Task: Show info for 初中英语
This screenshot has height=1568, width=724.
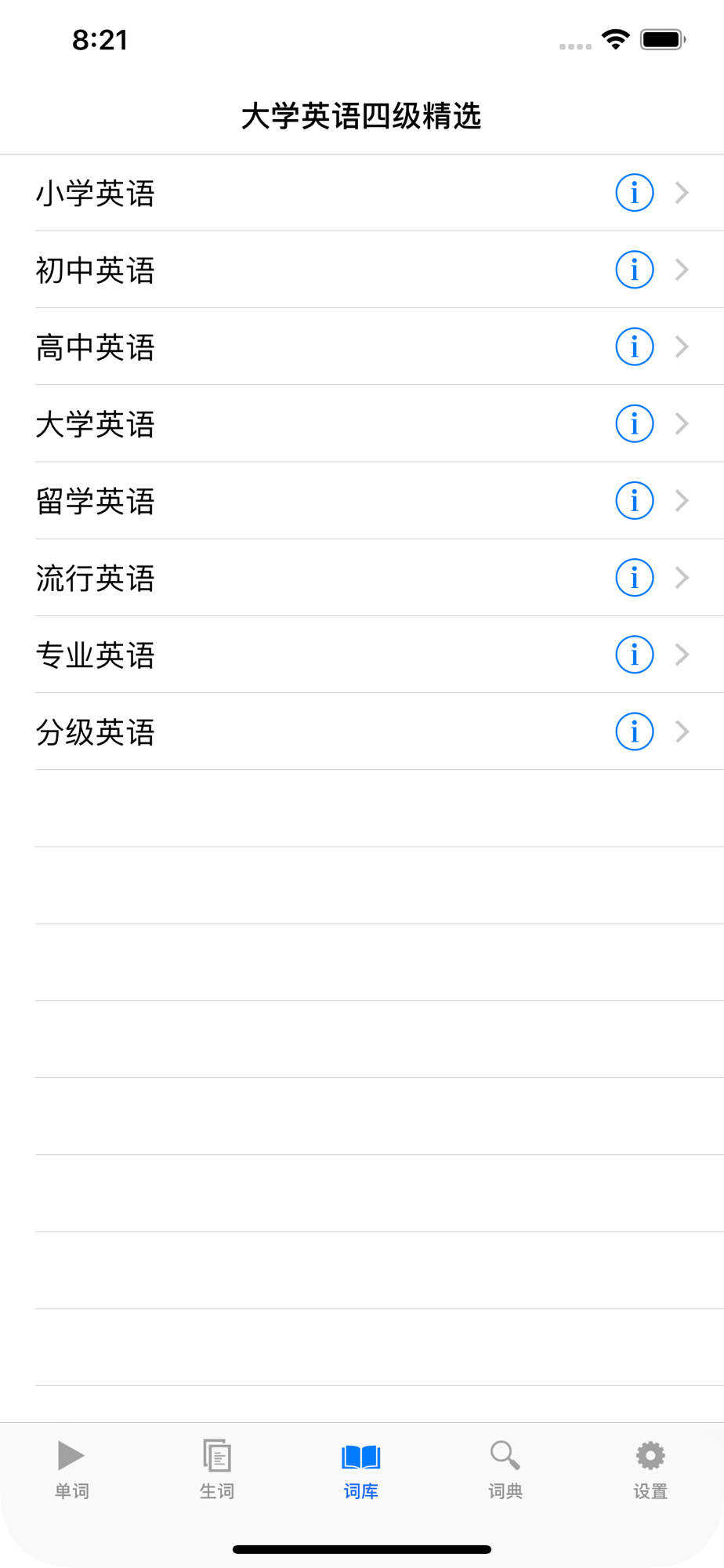Action: pos(635,270)
